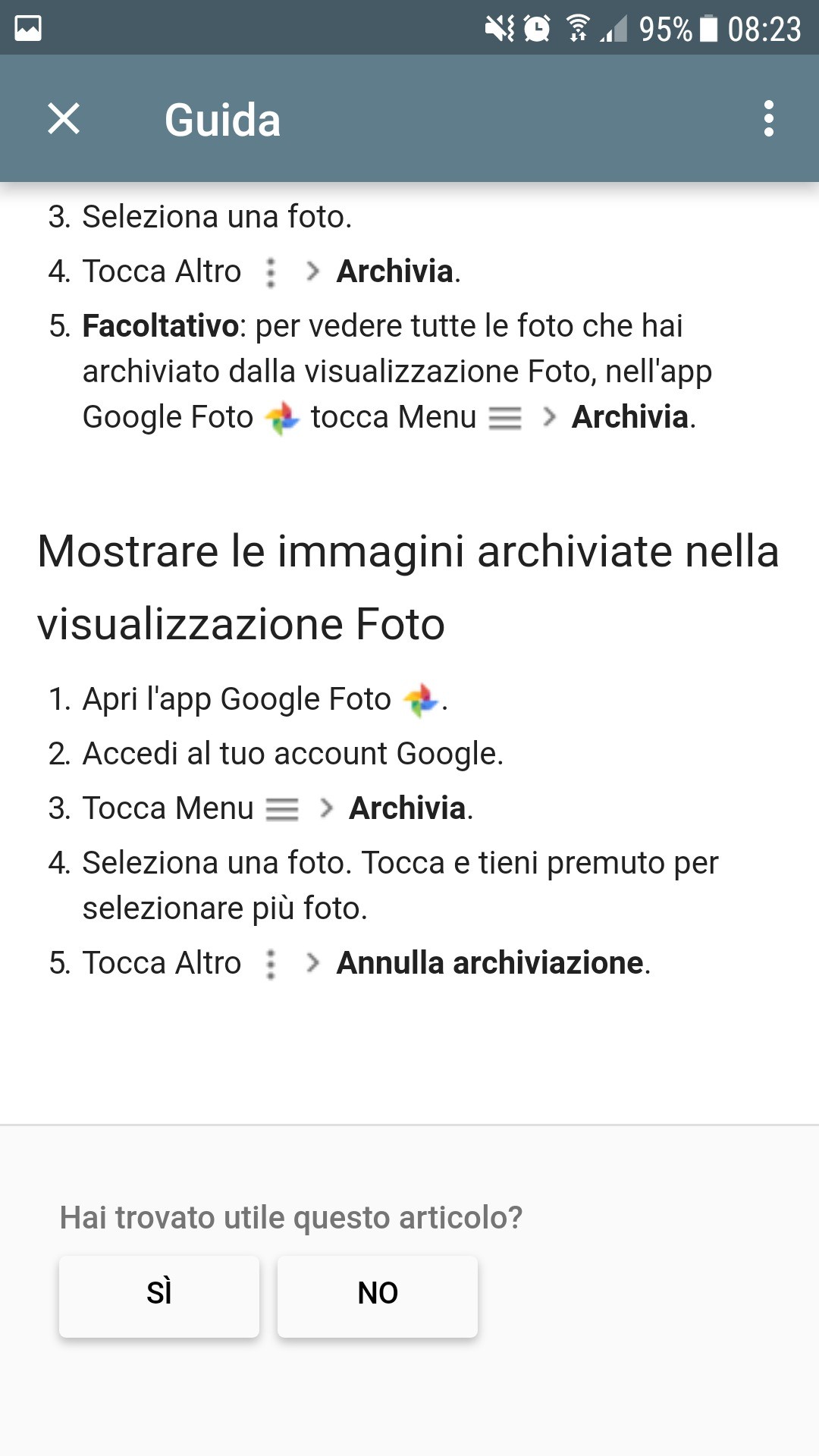Expand the chevron arrow after Tocca Altro
Viewport: 819px width, 1456px height.
(312, 271)
